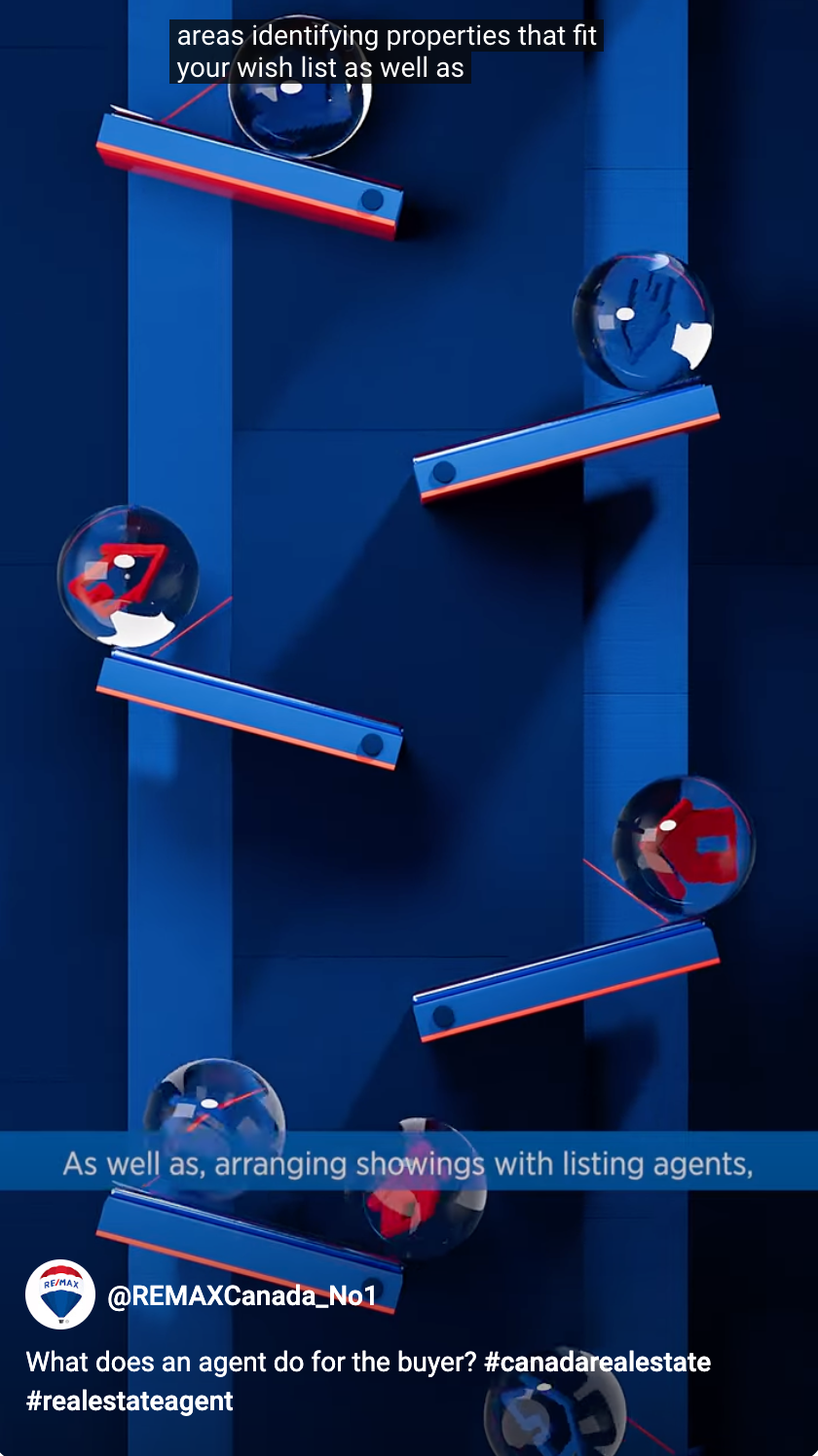Open the #realestateagent hashtag
The height and width of the screenshot is (1456, 818).
pyautogui.click(x=130, y=1401)
